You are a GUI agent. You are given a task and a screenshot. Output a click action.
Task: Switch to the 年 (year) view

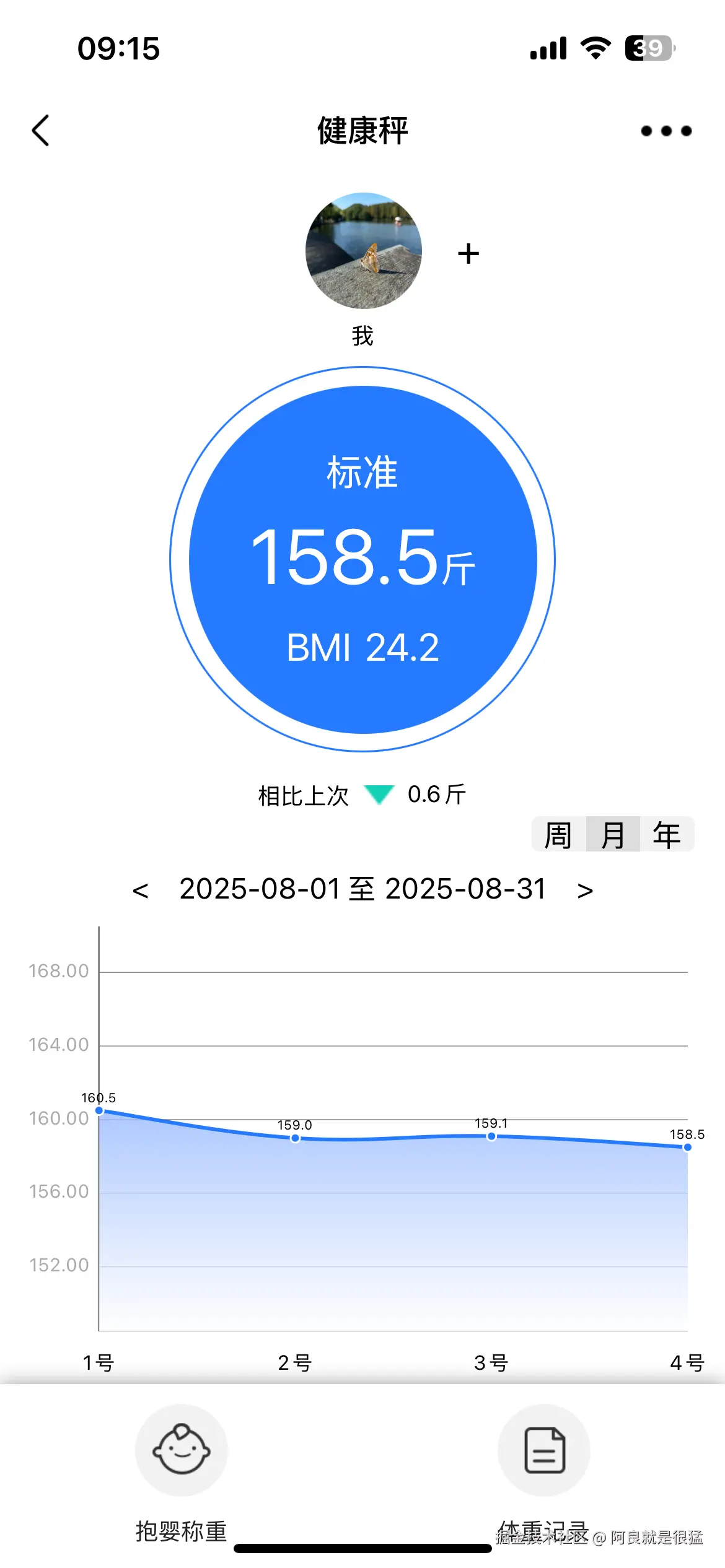(x=666, y=834)
